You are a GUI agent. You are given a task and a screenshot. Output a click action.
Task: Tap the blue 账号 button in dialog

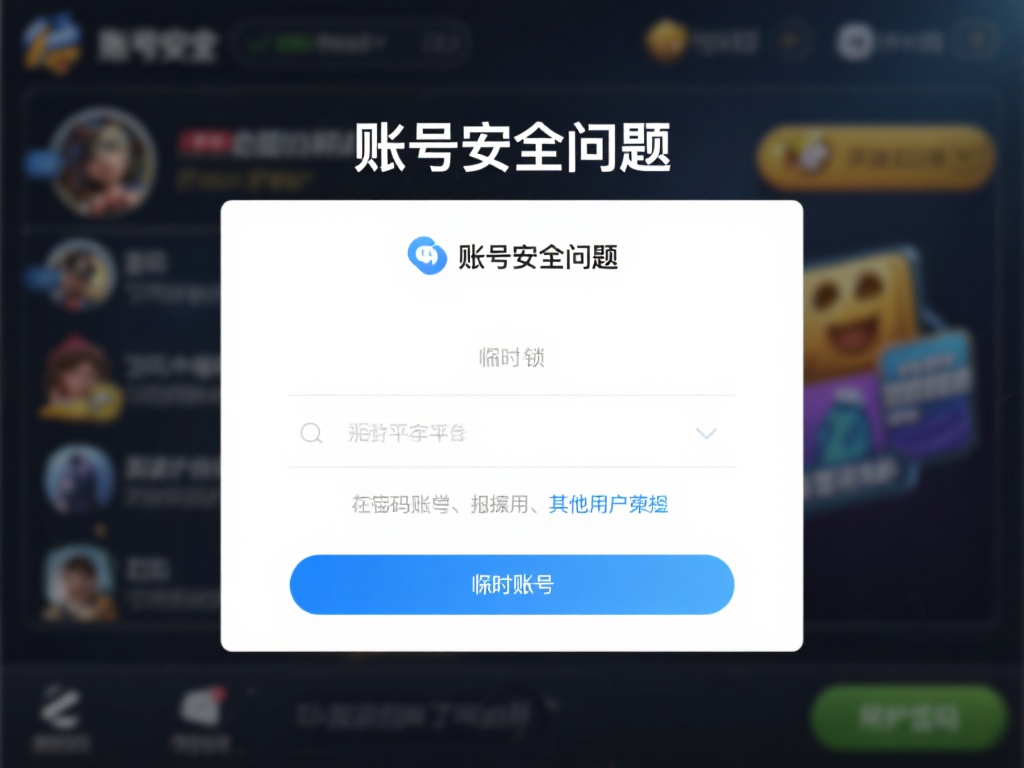(x=512, y=585)
